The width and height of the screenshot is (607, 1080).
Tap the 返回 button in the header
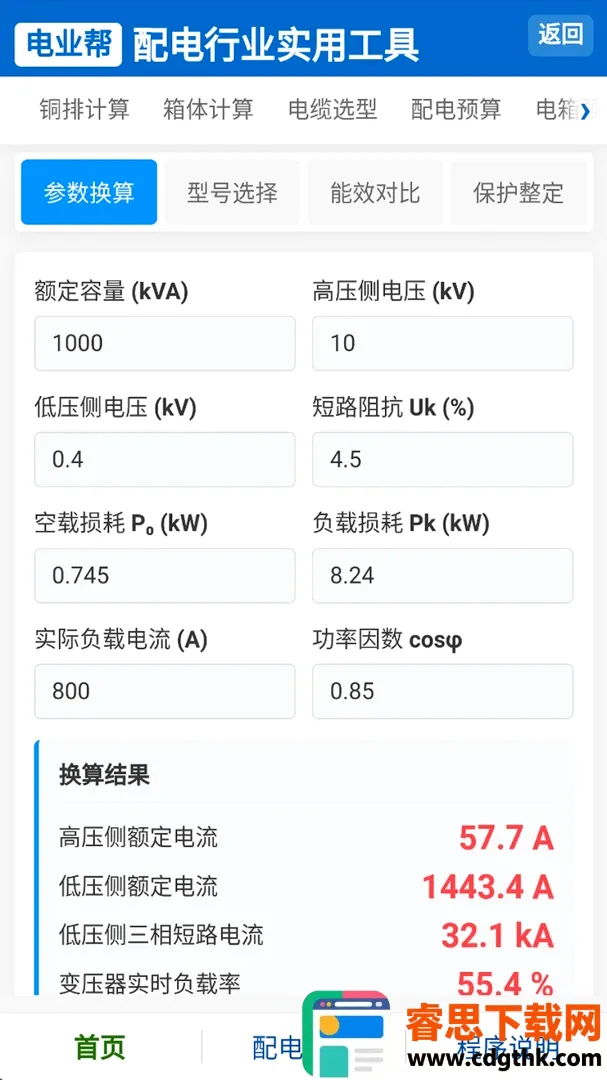(x=560, y=34)
